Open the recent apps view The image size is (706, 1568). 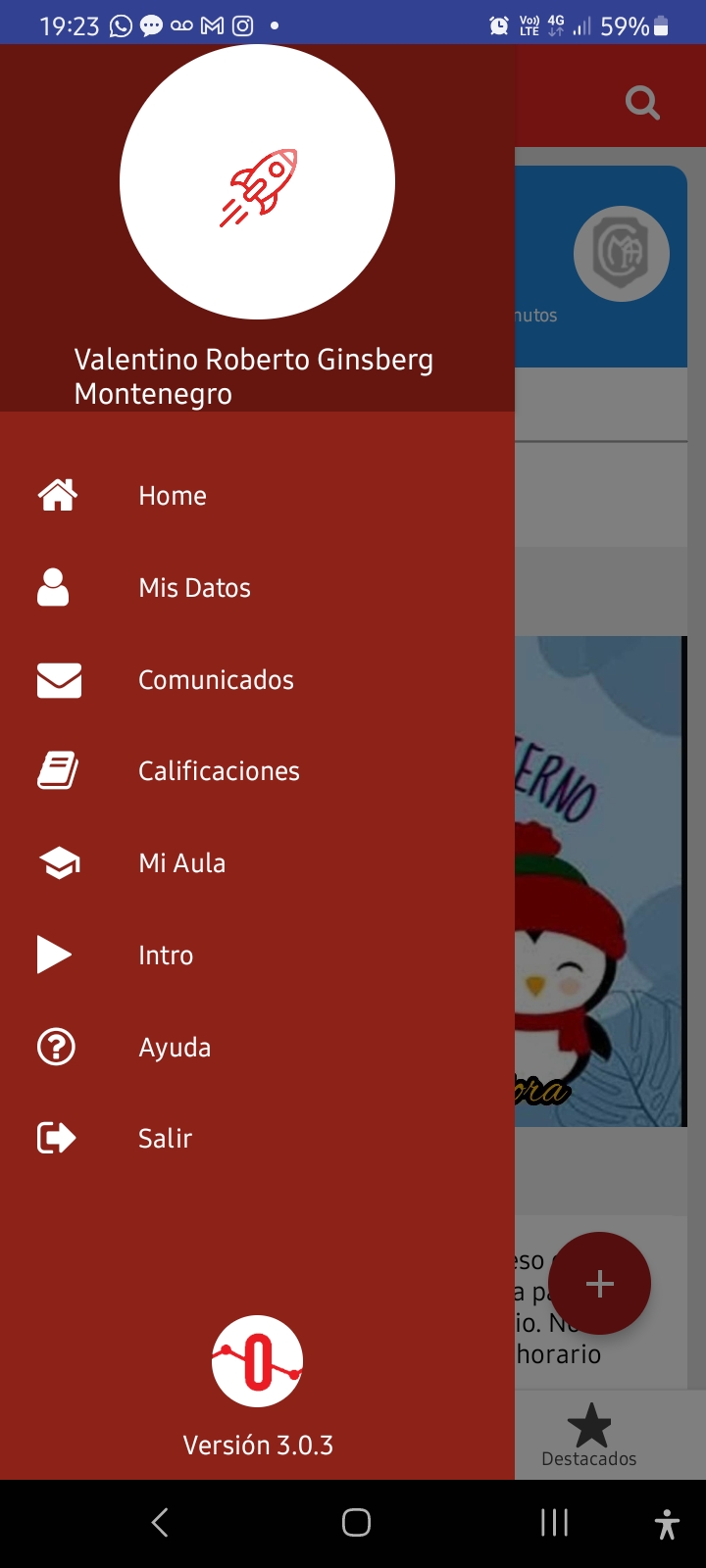click(x=554, y=1522)
